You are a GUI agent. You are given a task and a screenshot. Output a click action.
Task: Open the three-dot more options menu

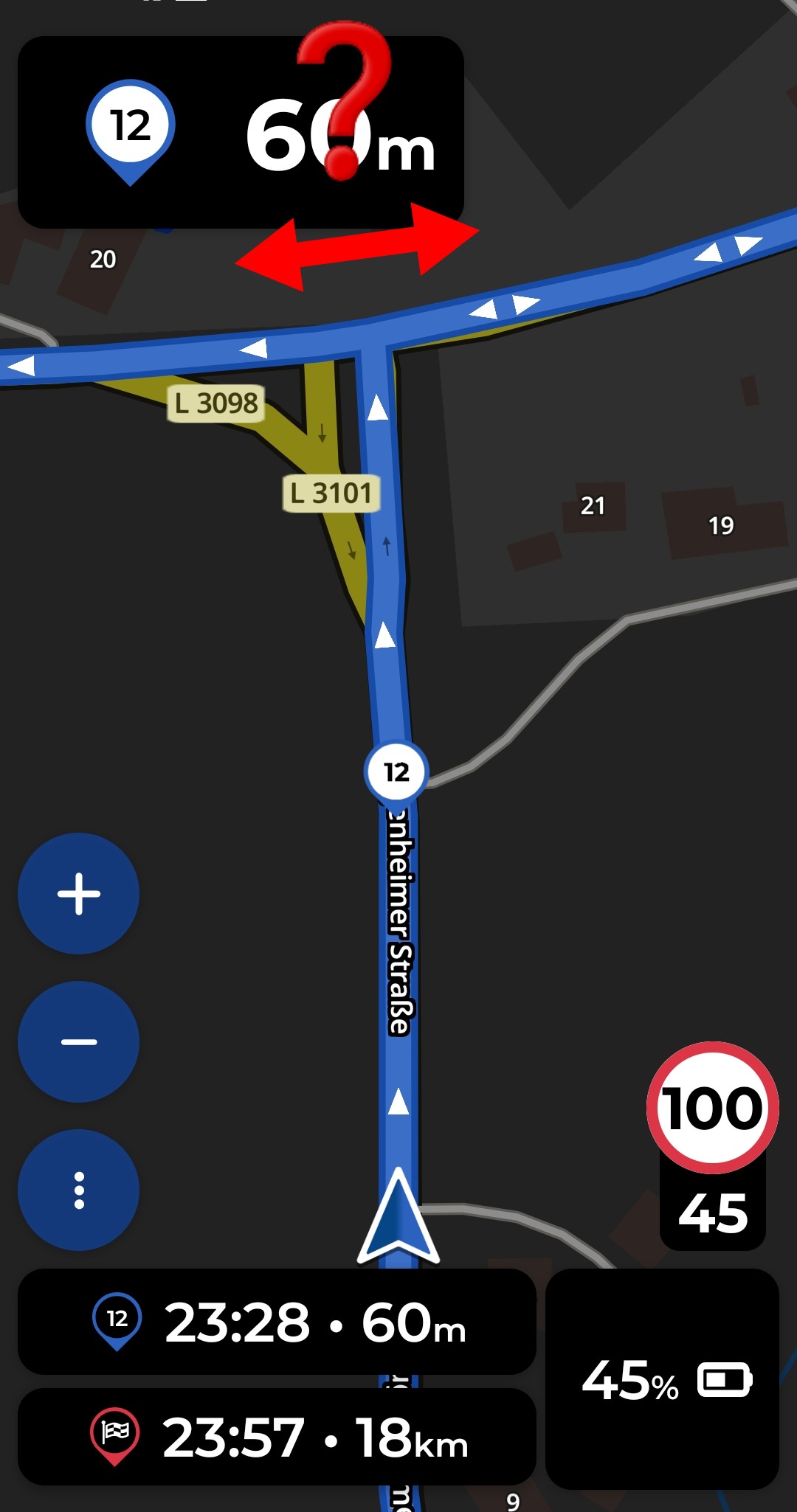click(x=79, y=1190)
